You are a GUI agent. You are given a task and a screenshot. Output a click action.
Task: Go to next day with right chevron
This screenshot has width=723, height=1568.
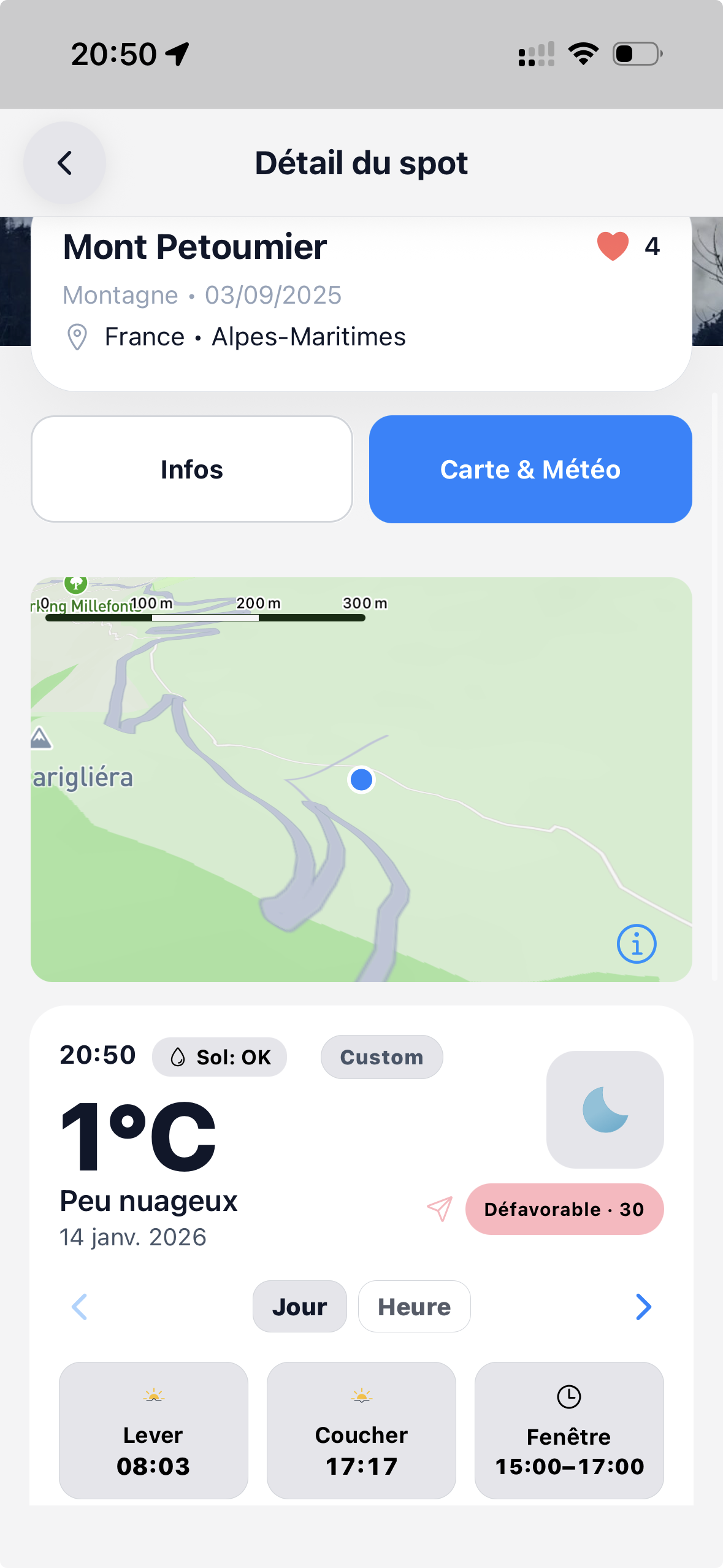(x=642, y=1306)
